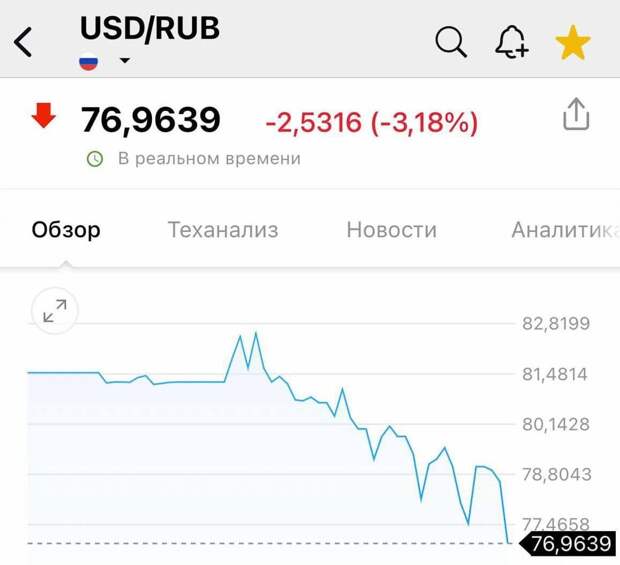This screenshot has width=620, height=565.
Task: Go back using the arrow
Action: [x=23, y=42]
